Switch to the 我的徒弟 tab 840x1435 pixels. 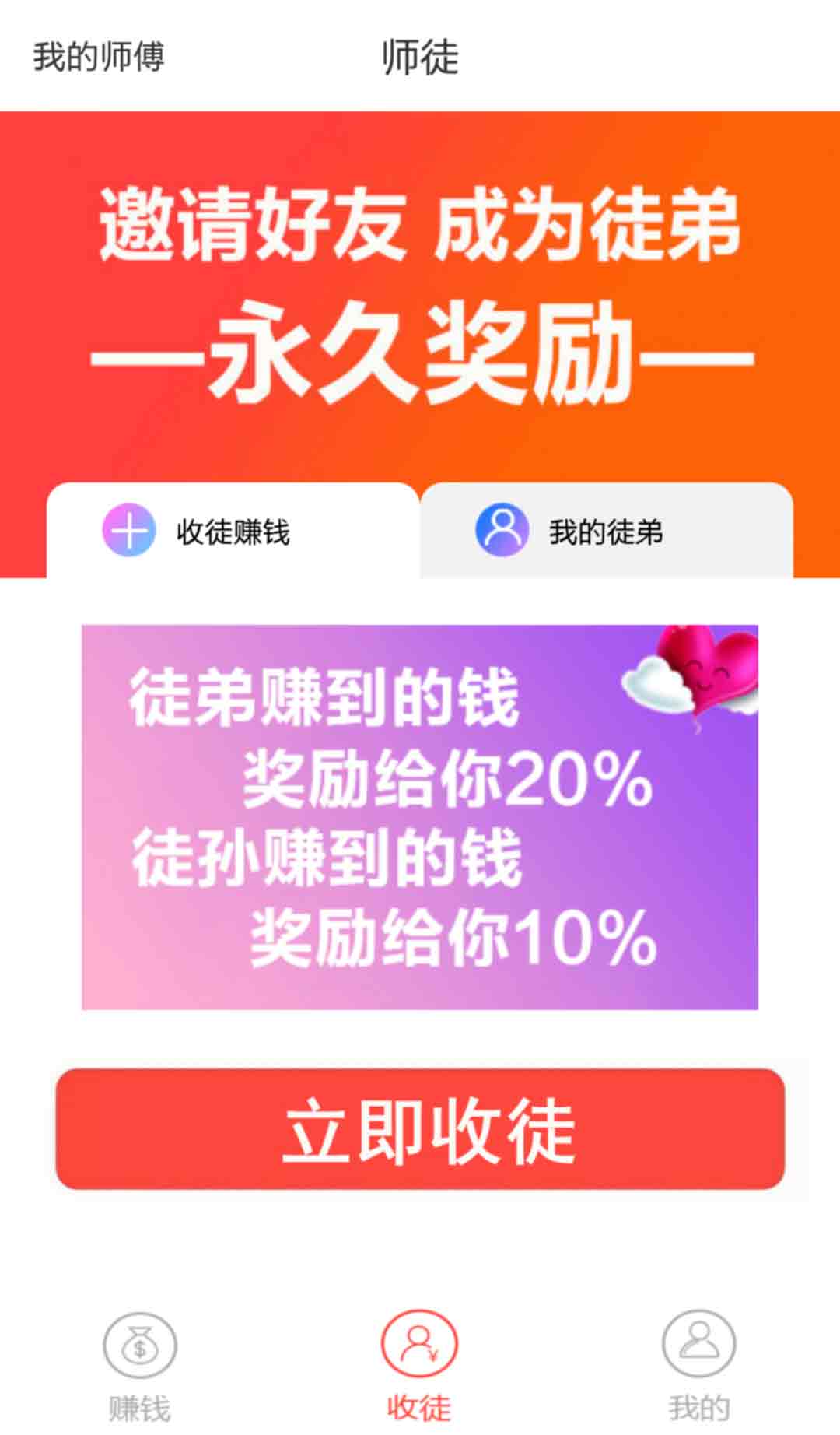(607, 531)
